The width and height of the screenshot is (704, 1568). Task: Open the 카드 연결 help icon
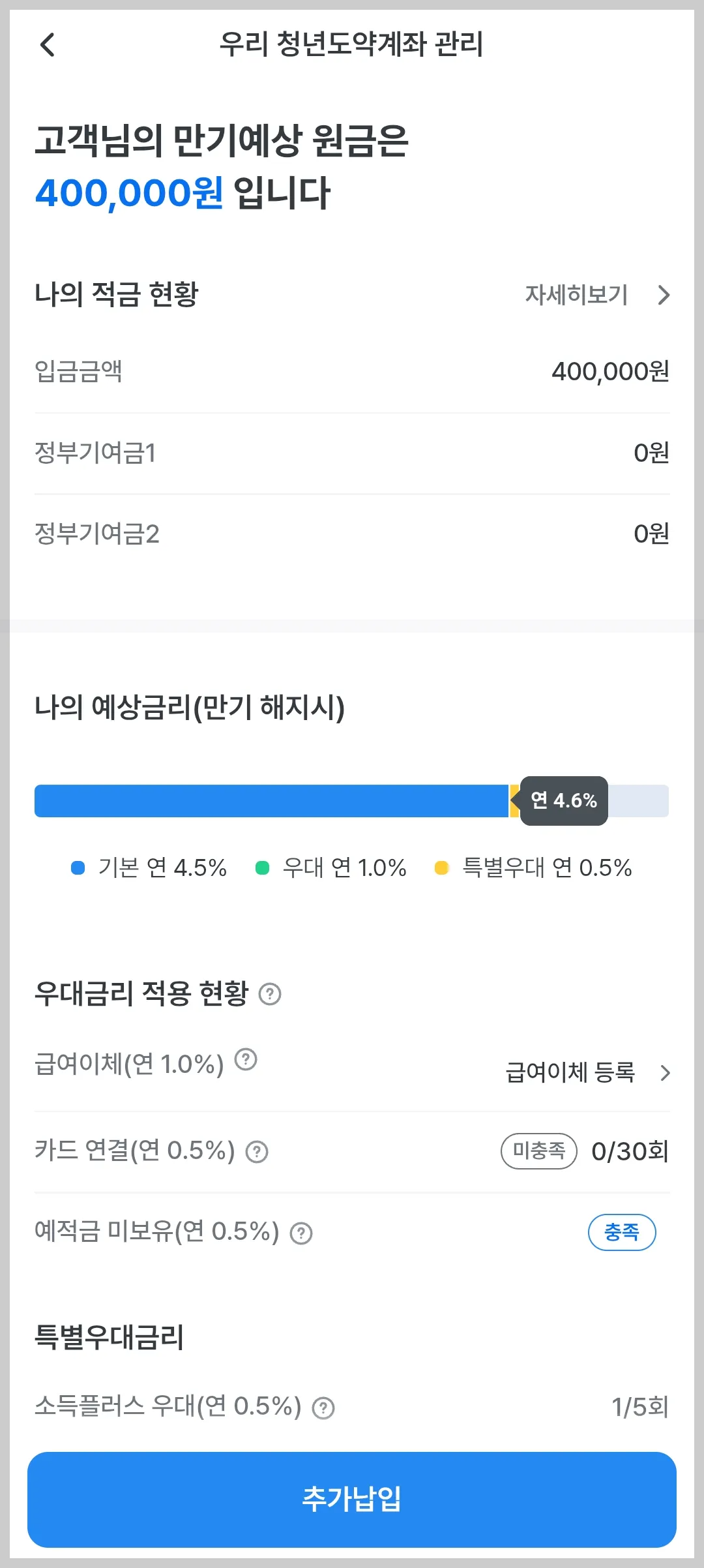[258, 1151]
